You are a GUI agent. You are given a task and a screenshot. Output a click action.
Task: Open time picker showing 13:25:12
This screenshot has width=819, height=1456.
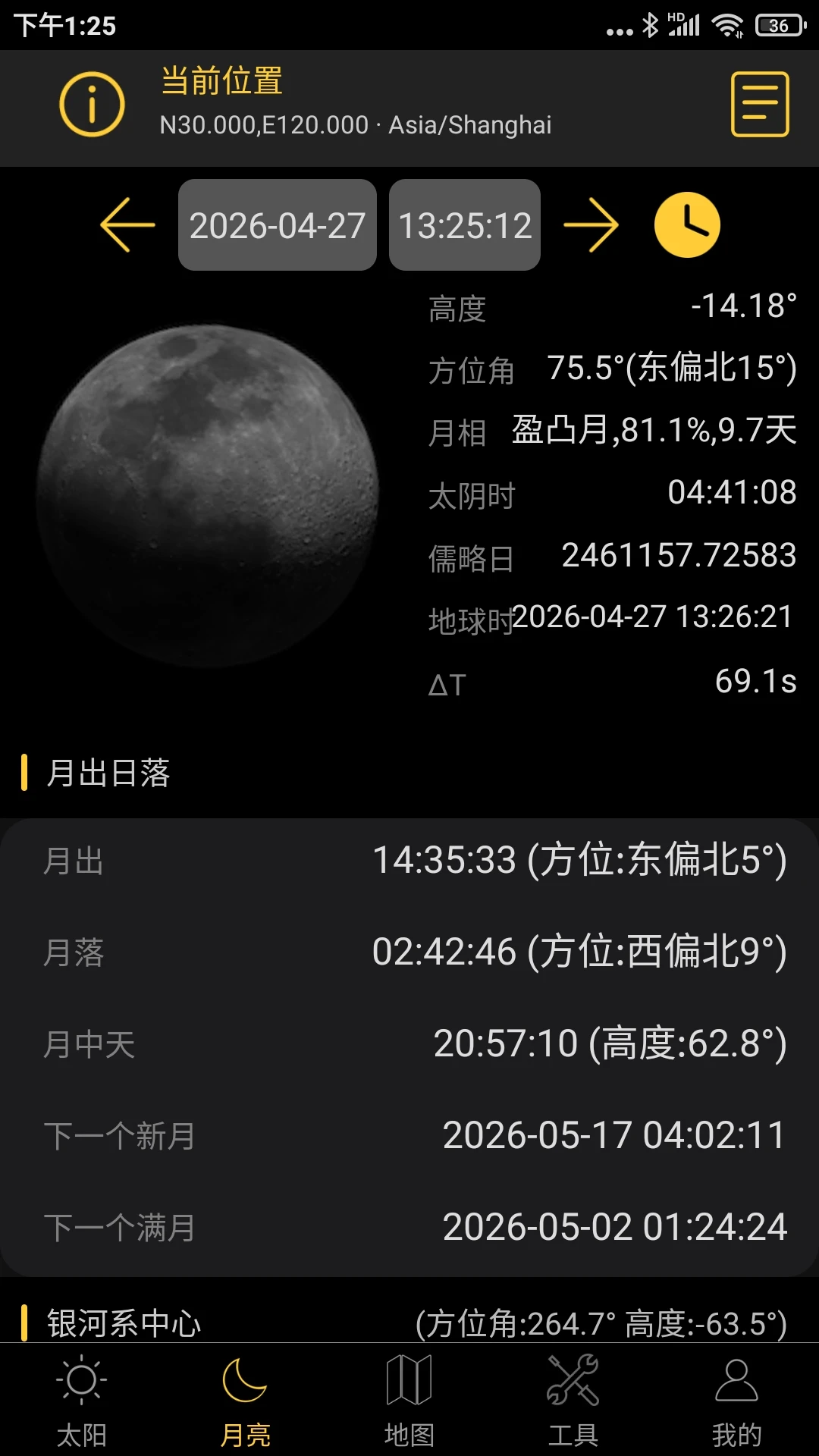[x=465, y=225]
